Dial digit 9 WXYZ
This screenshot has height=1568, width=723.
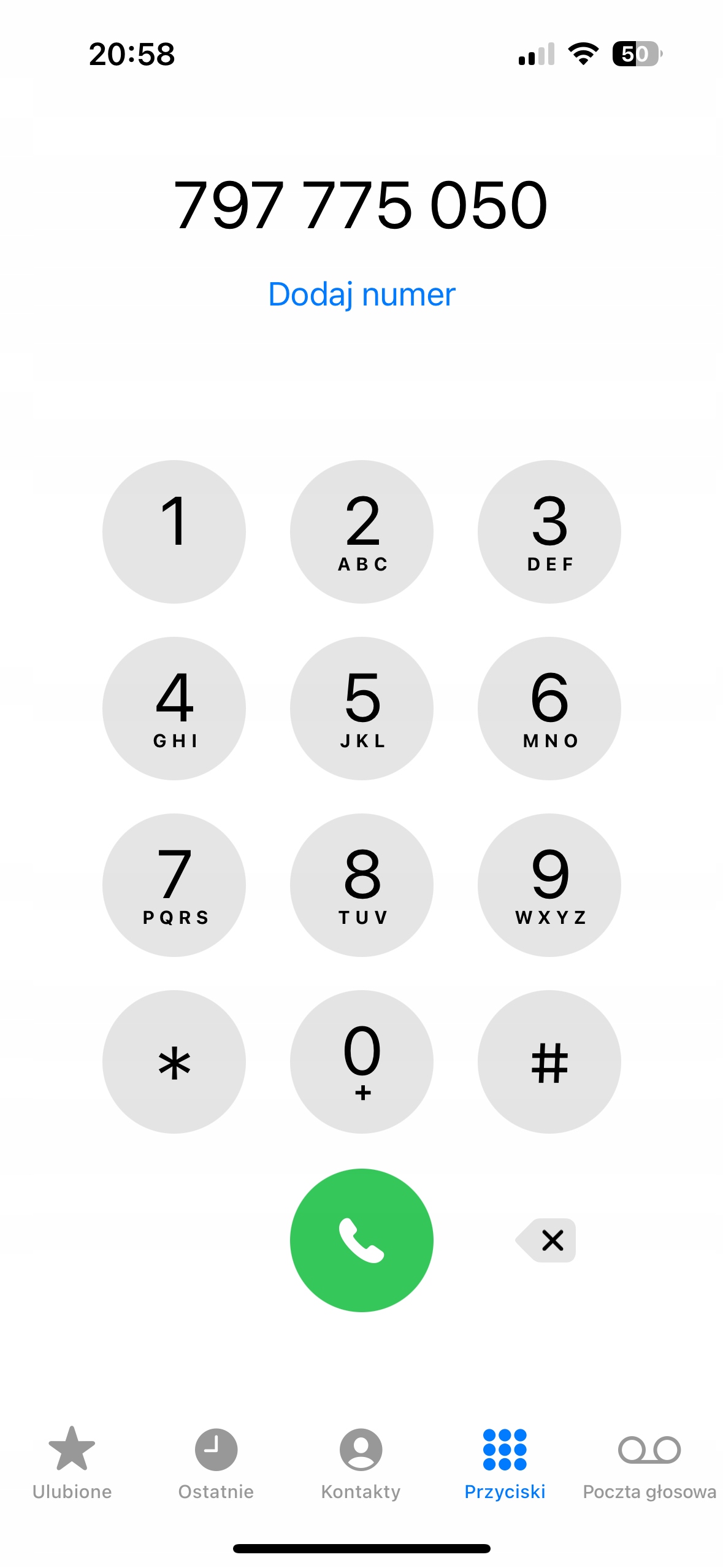[549, 885]
